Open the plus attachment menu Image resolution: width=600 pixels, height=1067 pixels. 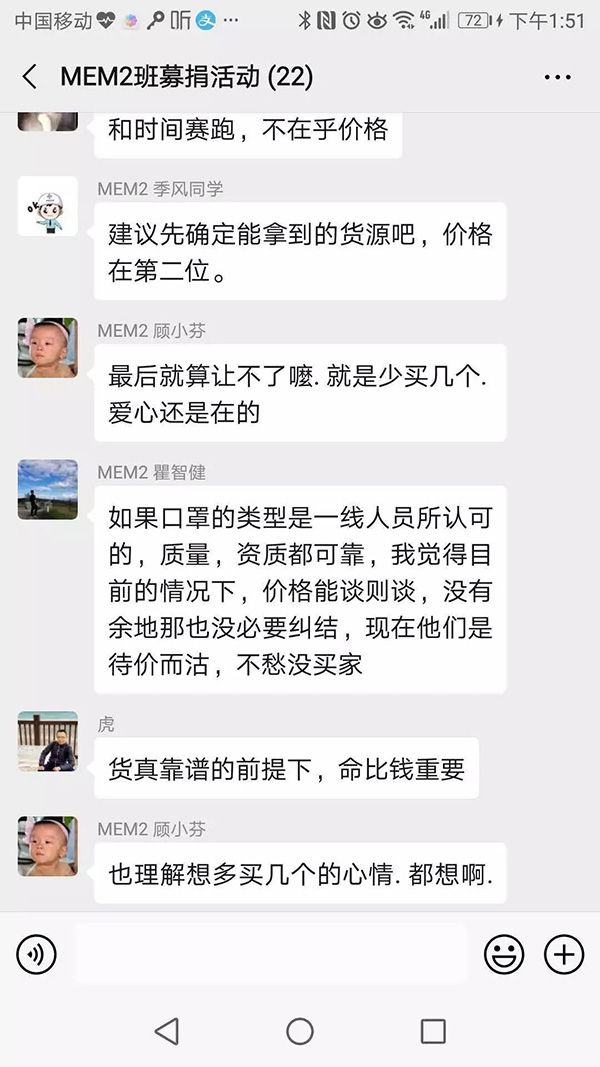coord(564,955)
